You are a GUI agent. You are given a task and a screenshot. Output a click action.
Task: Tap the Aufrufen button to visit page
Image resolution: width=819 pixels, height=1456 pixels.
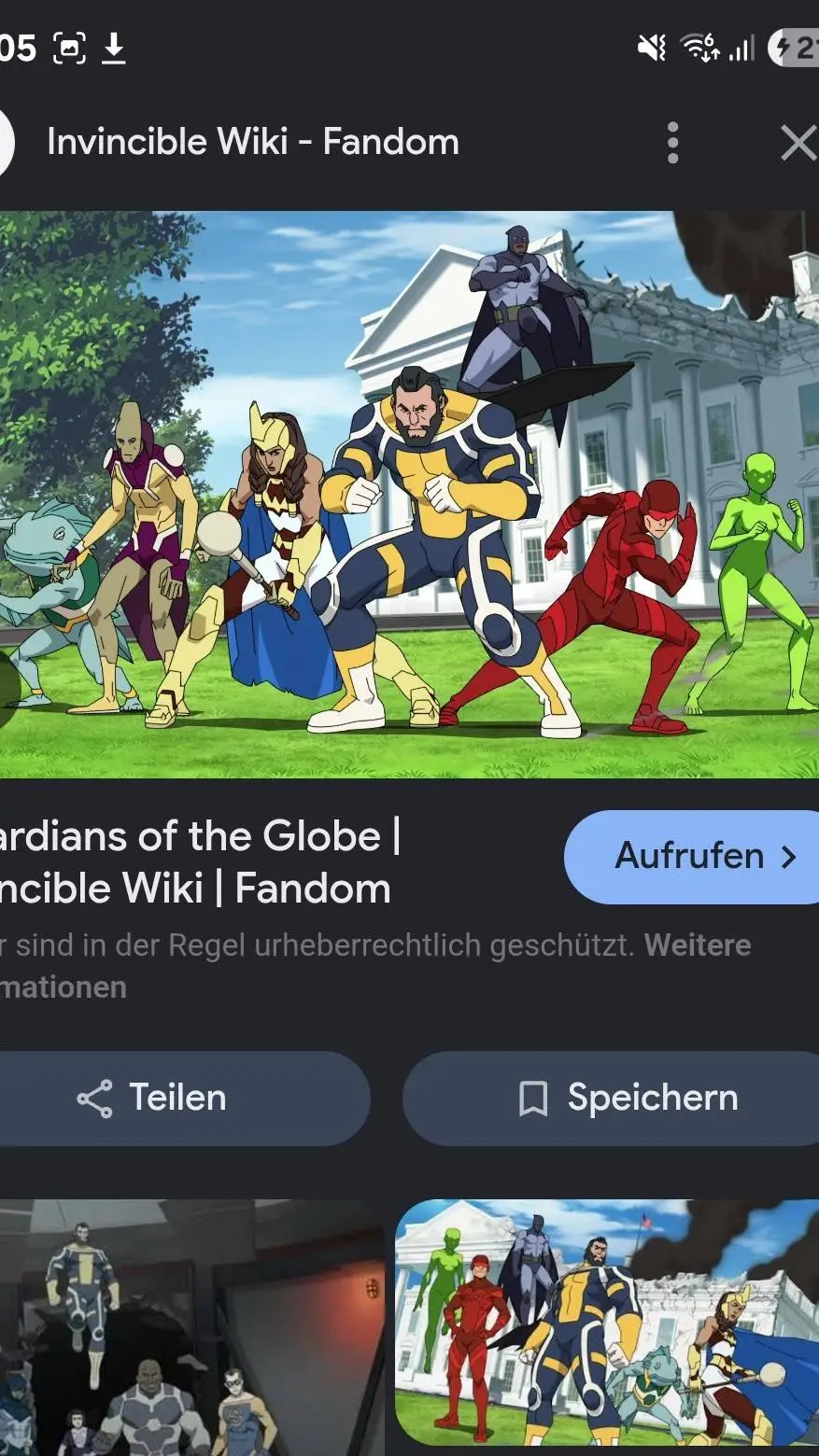692,857
